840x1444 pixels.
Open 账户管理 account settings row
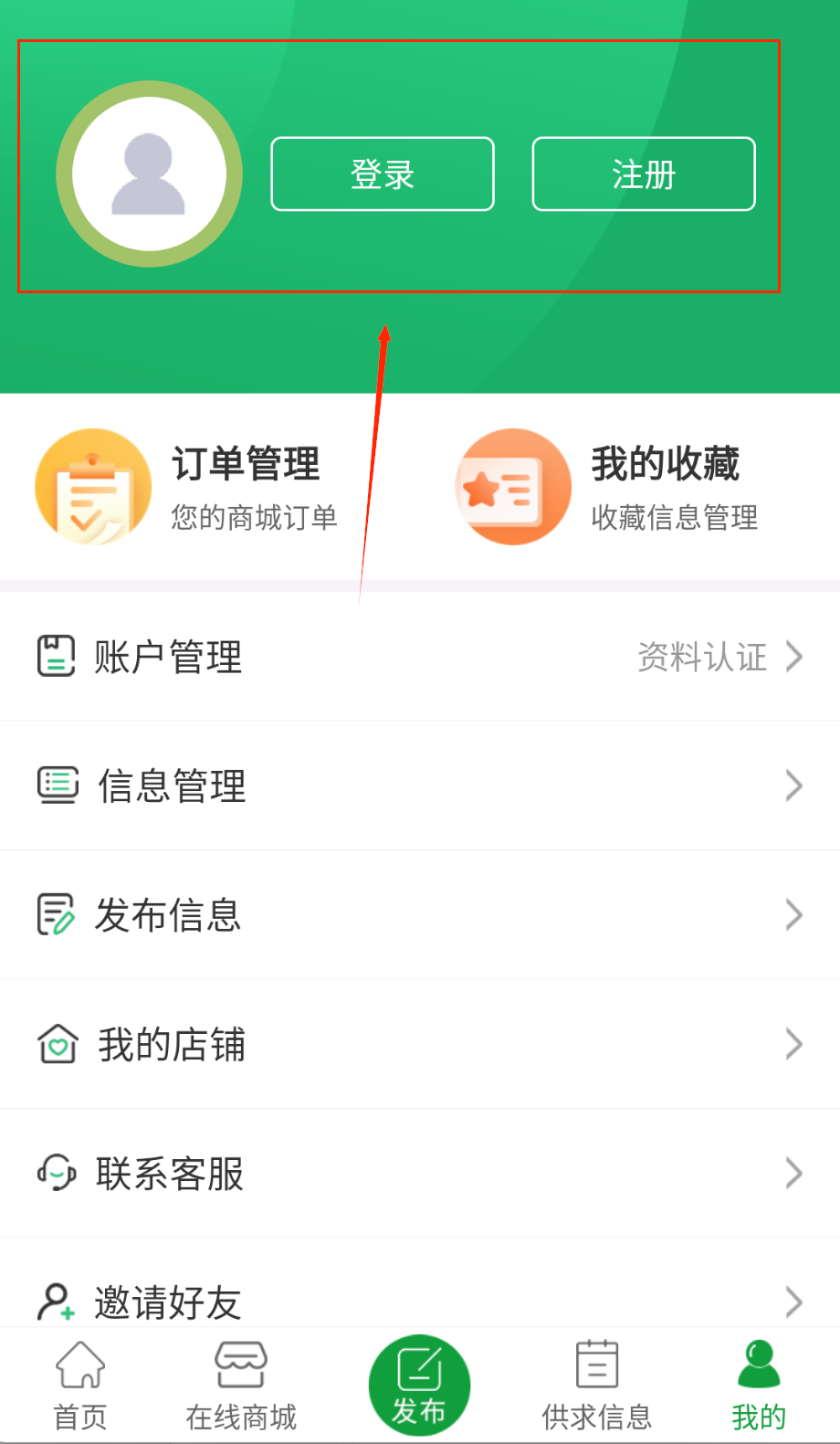(420, 657)
